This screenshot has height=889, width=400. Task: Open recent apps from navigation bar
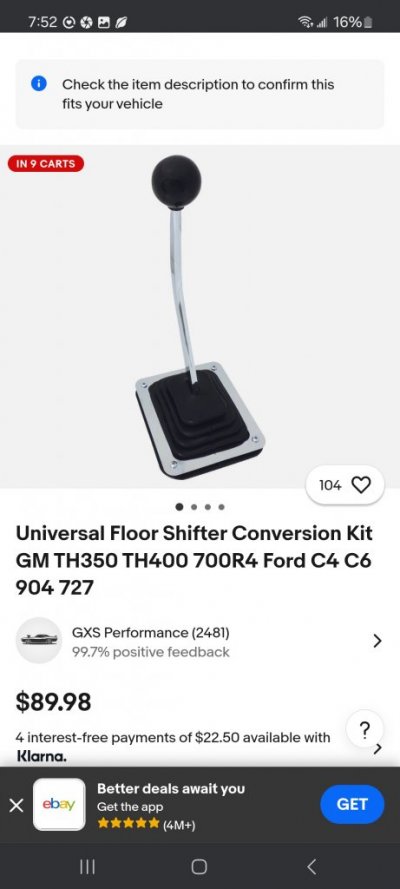pos(87,866)
